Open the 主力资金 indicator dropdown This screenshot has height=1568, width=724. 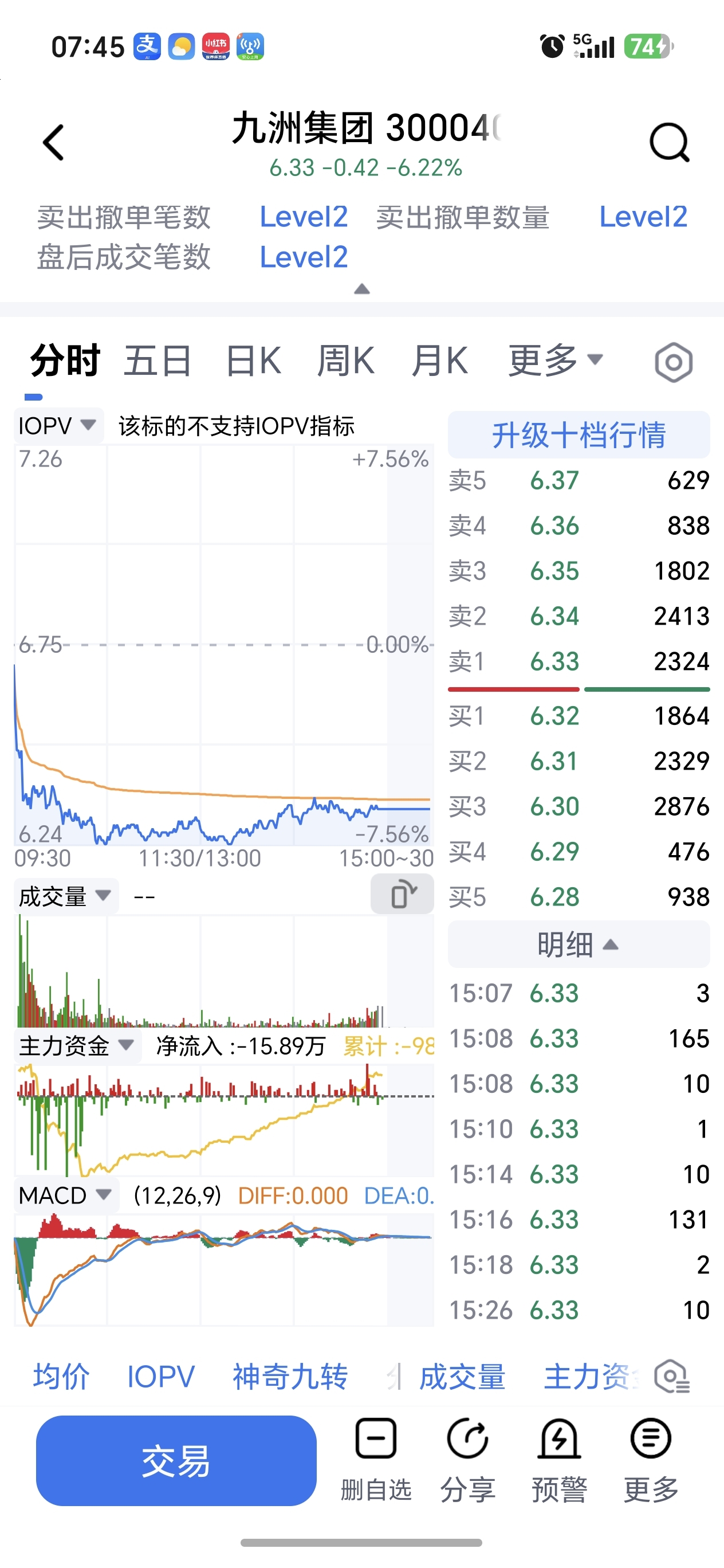(77, 1046)
